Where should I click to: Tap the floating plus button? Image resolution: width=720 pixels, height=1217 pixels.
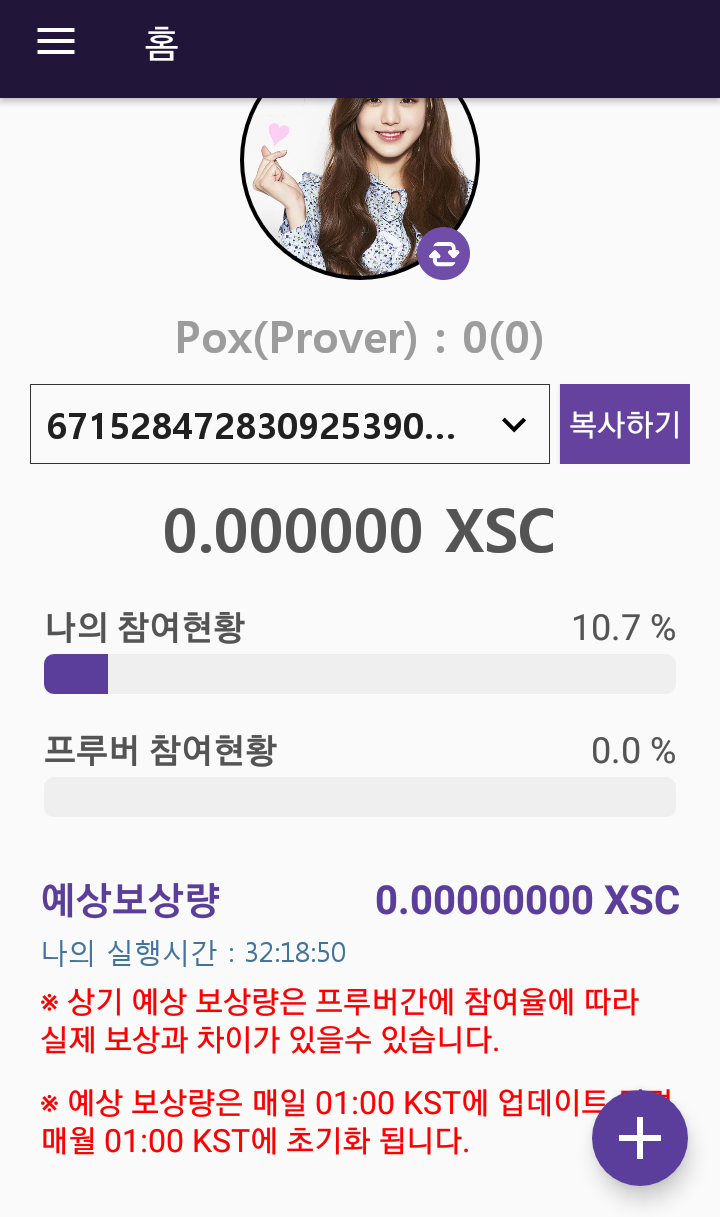point(640,1138)
